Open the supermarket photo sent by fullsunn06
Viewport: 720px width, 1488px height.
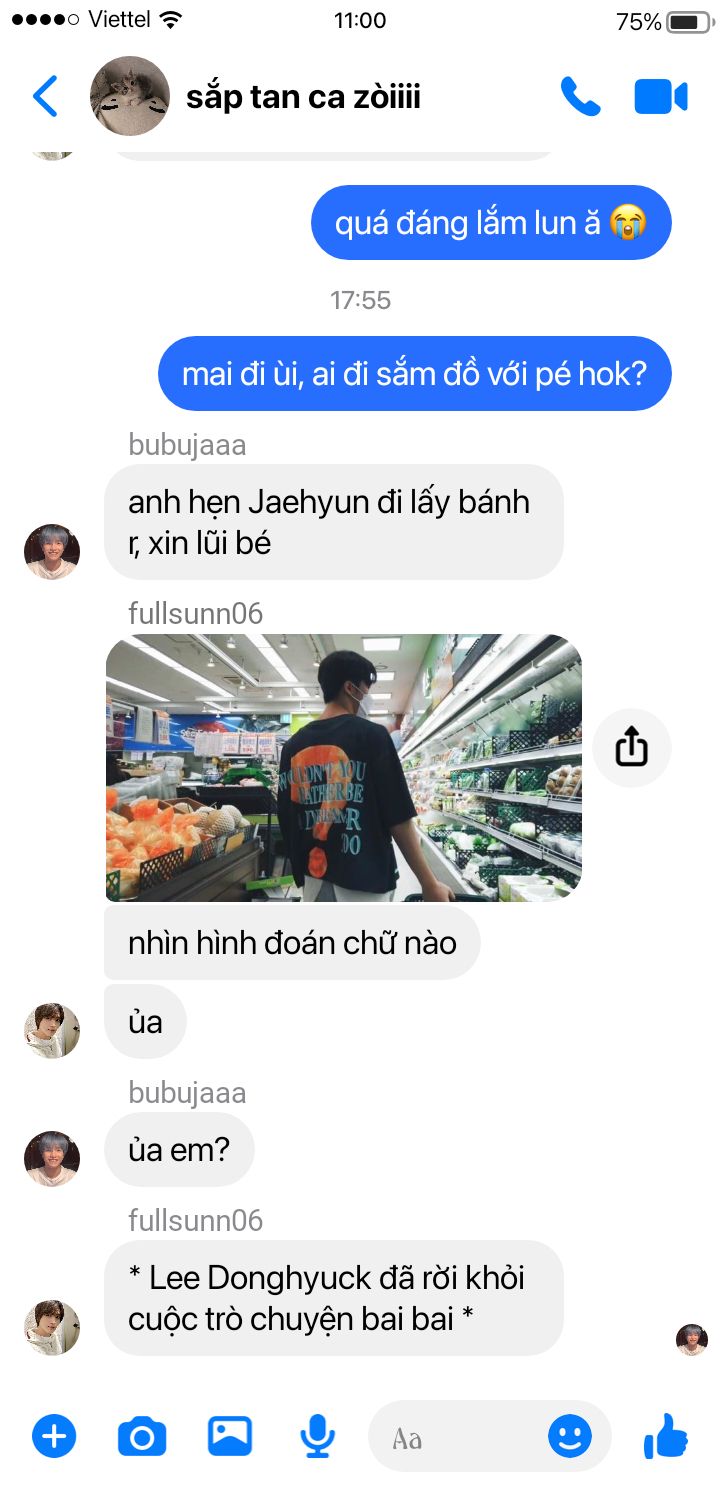tap(343, 767)
